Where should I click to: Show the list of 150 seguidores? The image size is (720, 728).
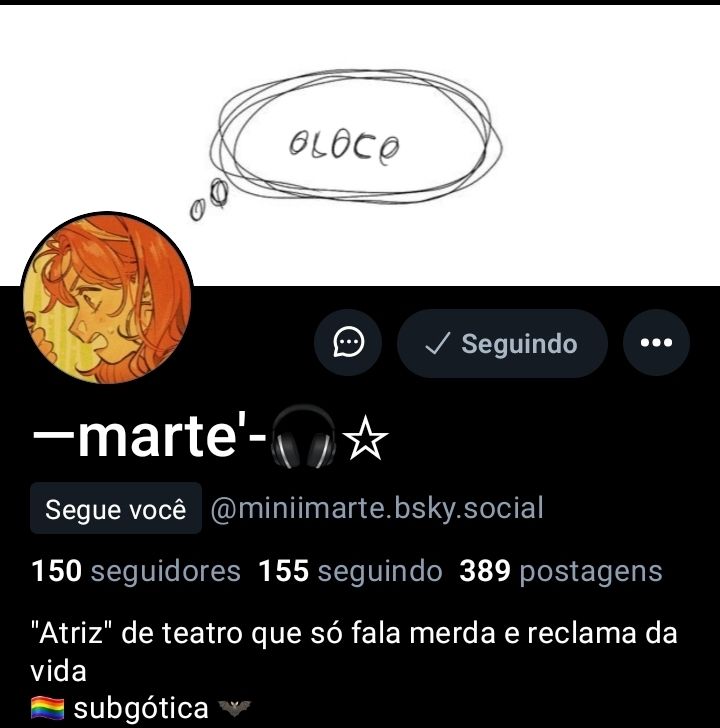(x=136, y=571)
